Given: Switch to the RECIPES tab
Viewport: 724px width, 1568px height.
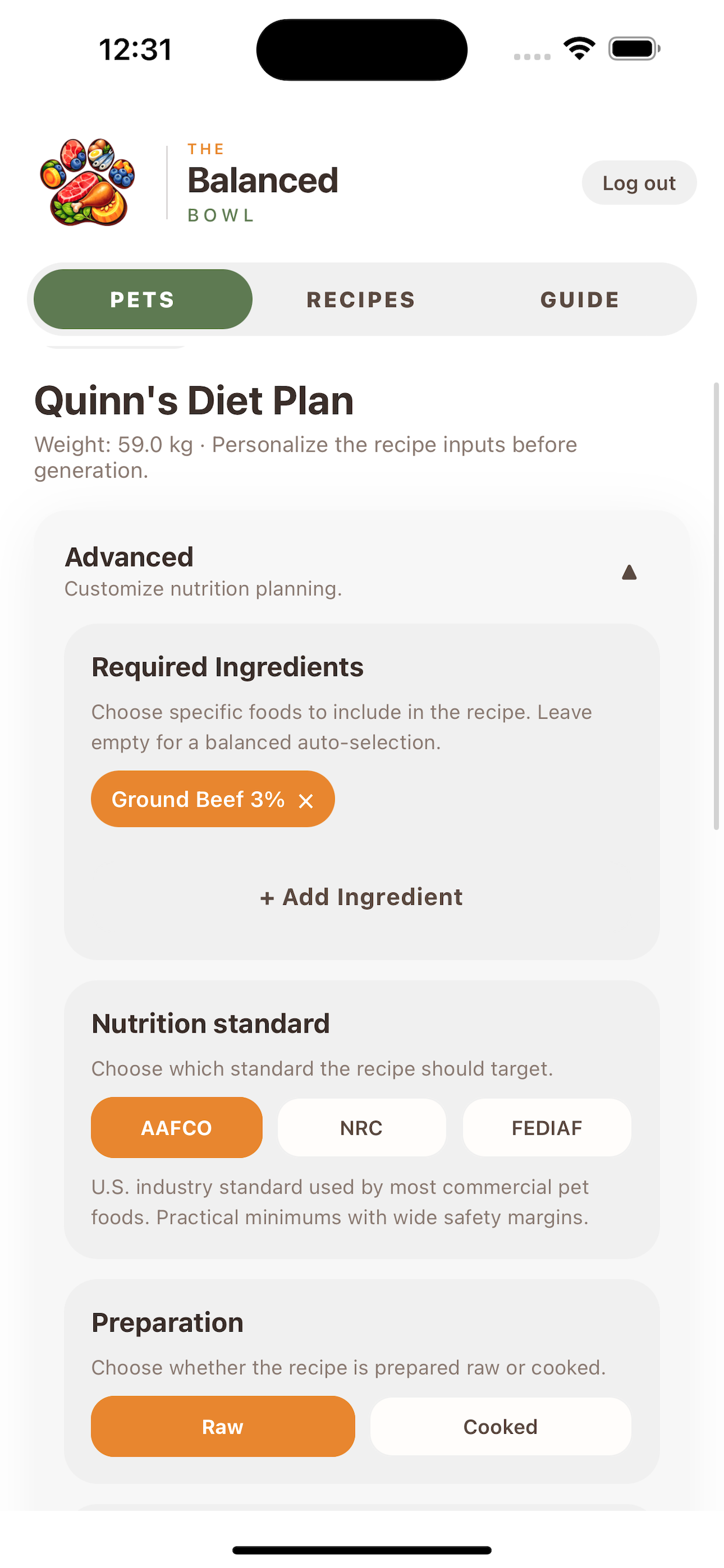Looking at the screenshot, I should [x=360, y=299].
